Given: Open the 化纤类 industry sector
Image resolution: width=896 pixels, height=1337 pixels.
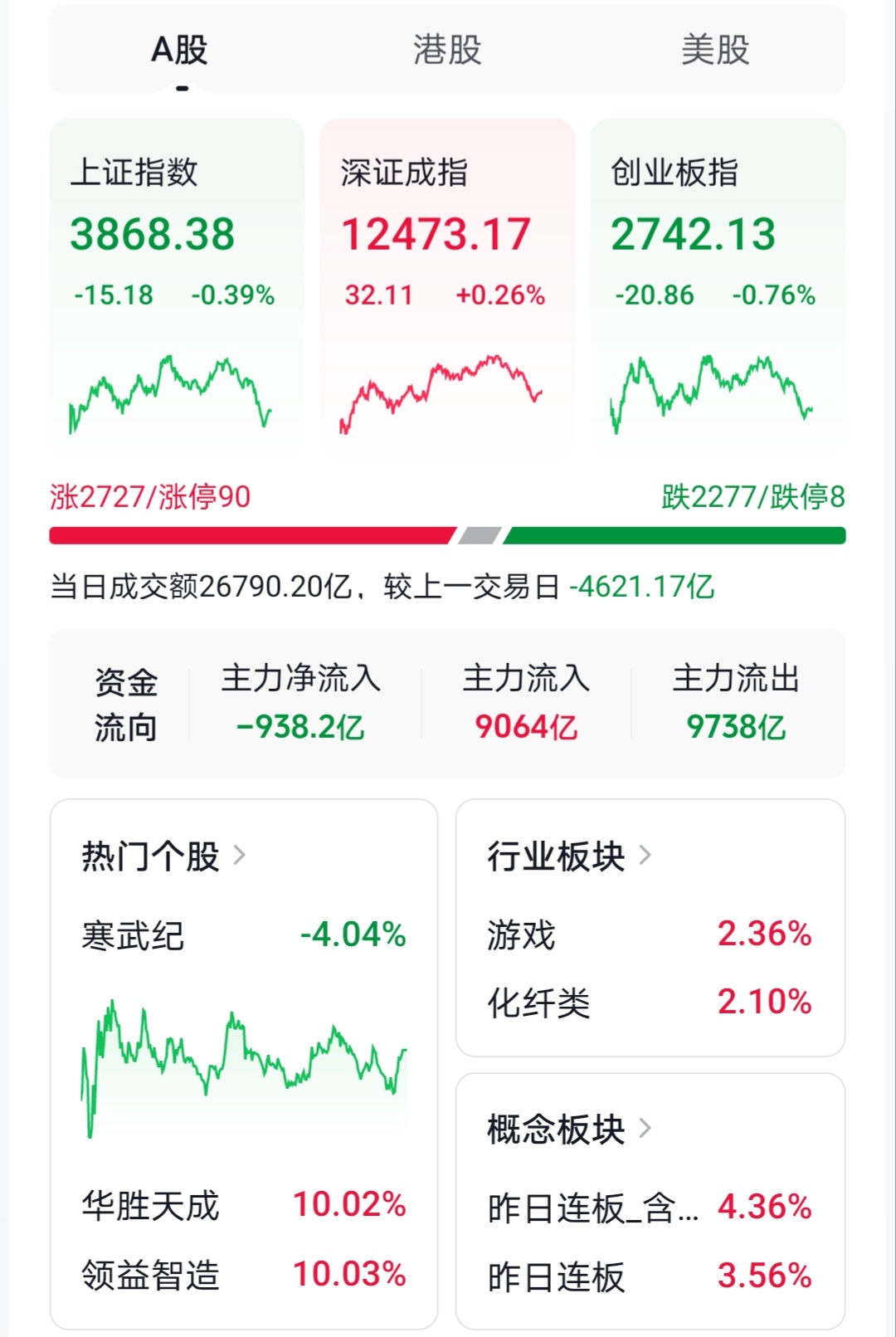Looking at the screenshot, I should click(649, 1003).
